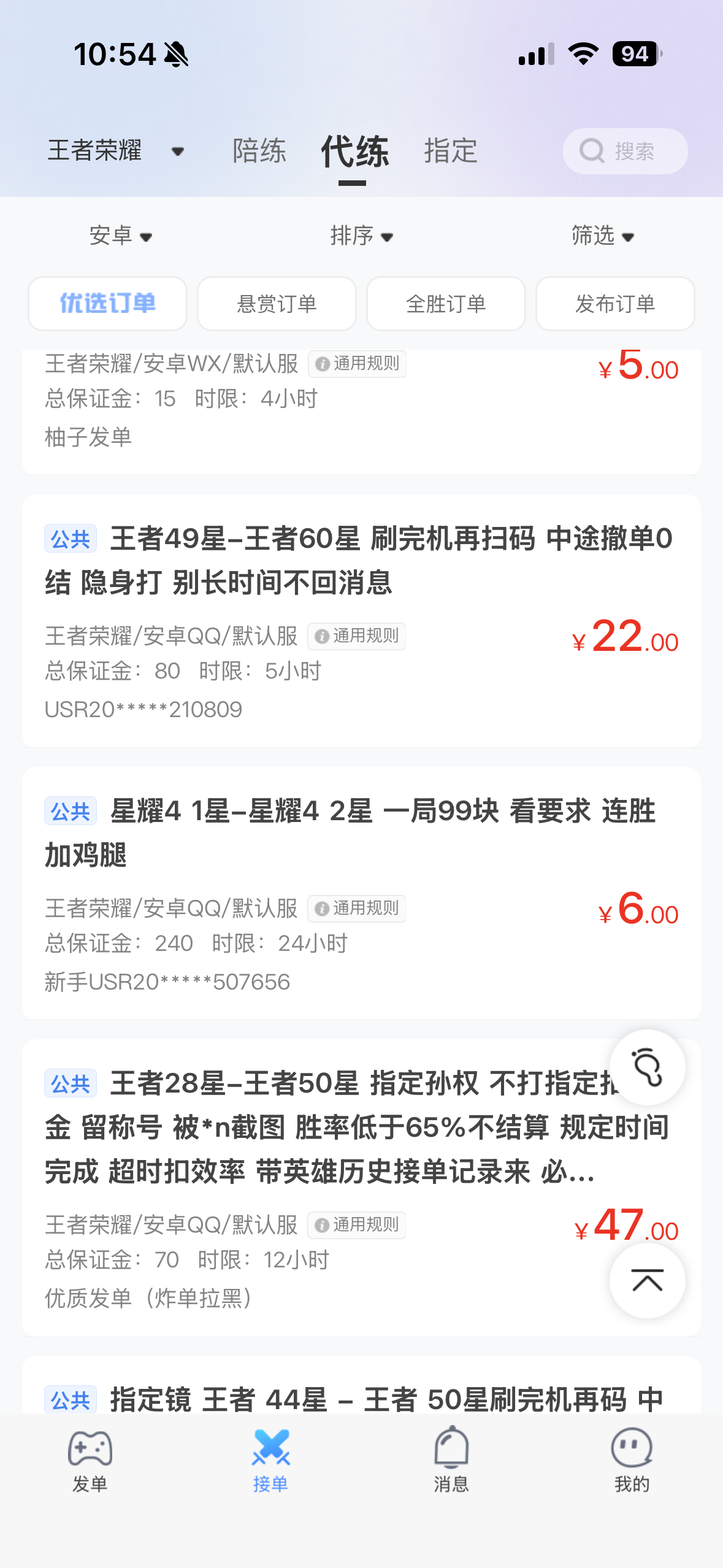This screenshot has height=1568, width=723.
Task: Expand the 安卓 platform dropdown
Action: 120,236
